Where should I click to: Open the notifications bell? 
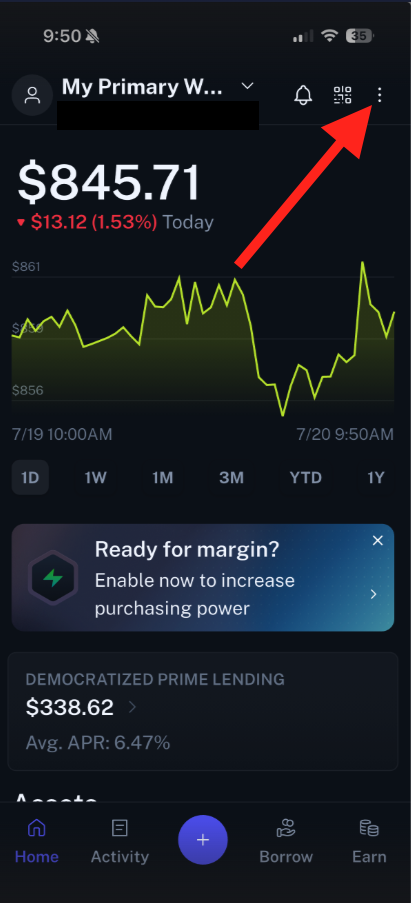click(303, 95)
